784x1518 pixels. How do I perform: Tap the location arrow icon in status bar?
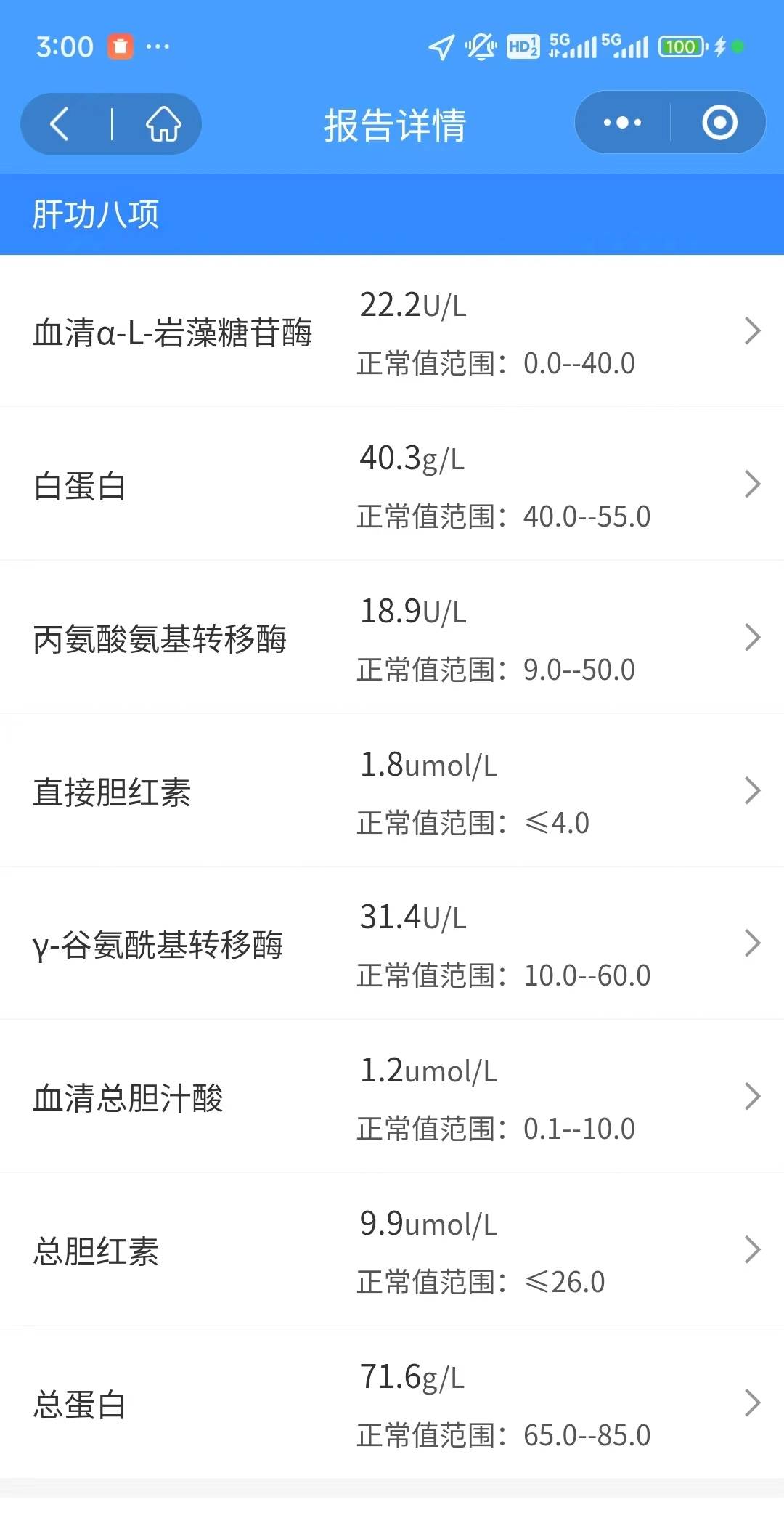pyautogui.click(x=441, y=45)
